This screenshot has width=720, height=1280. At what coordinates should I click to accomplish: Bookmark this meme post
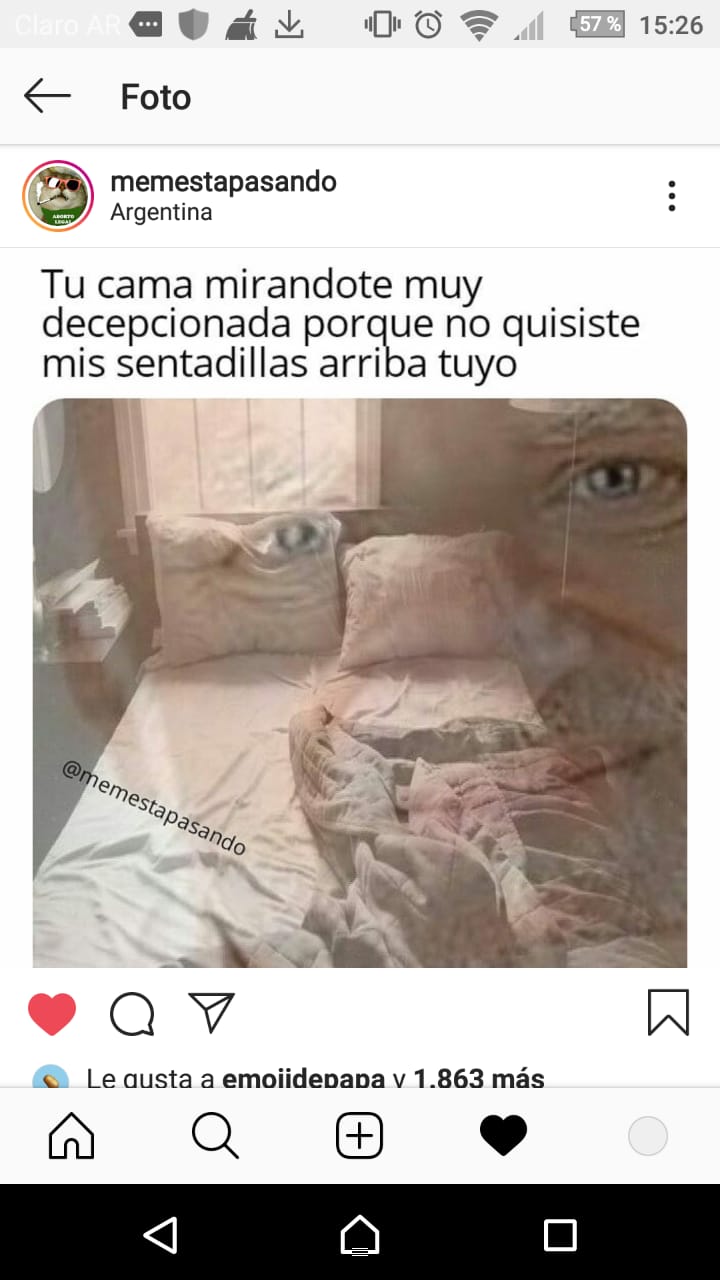[668, 1012]
